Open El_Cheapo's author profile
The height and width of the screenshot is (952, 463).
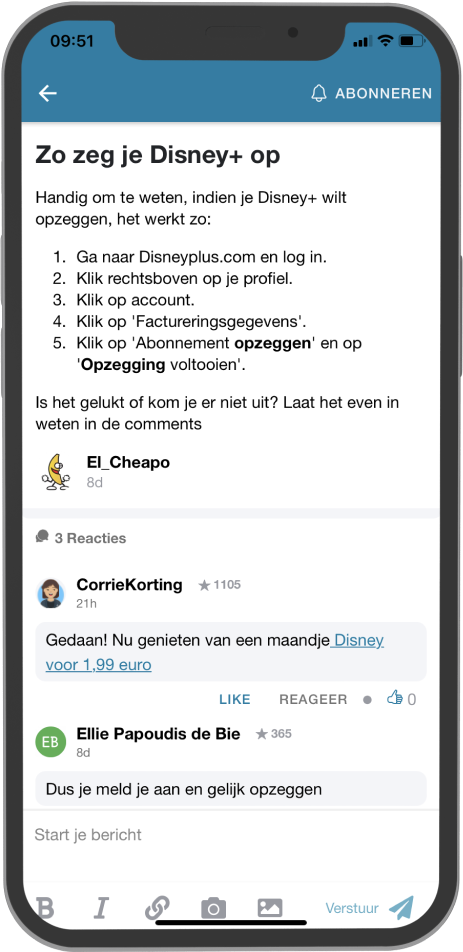click(x=128, y=462)
